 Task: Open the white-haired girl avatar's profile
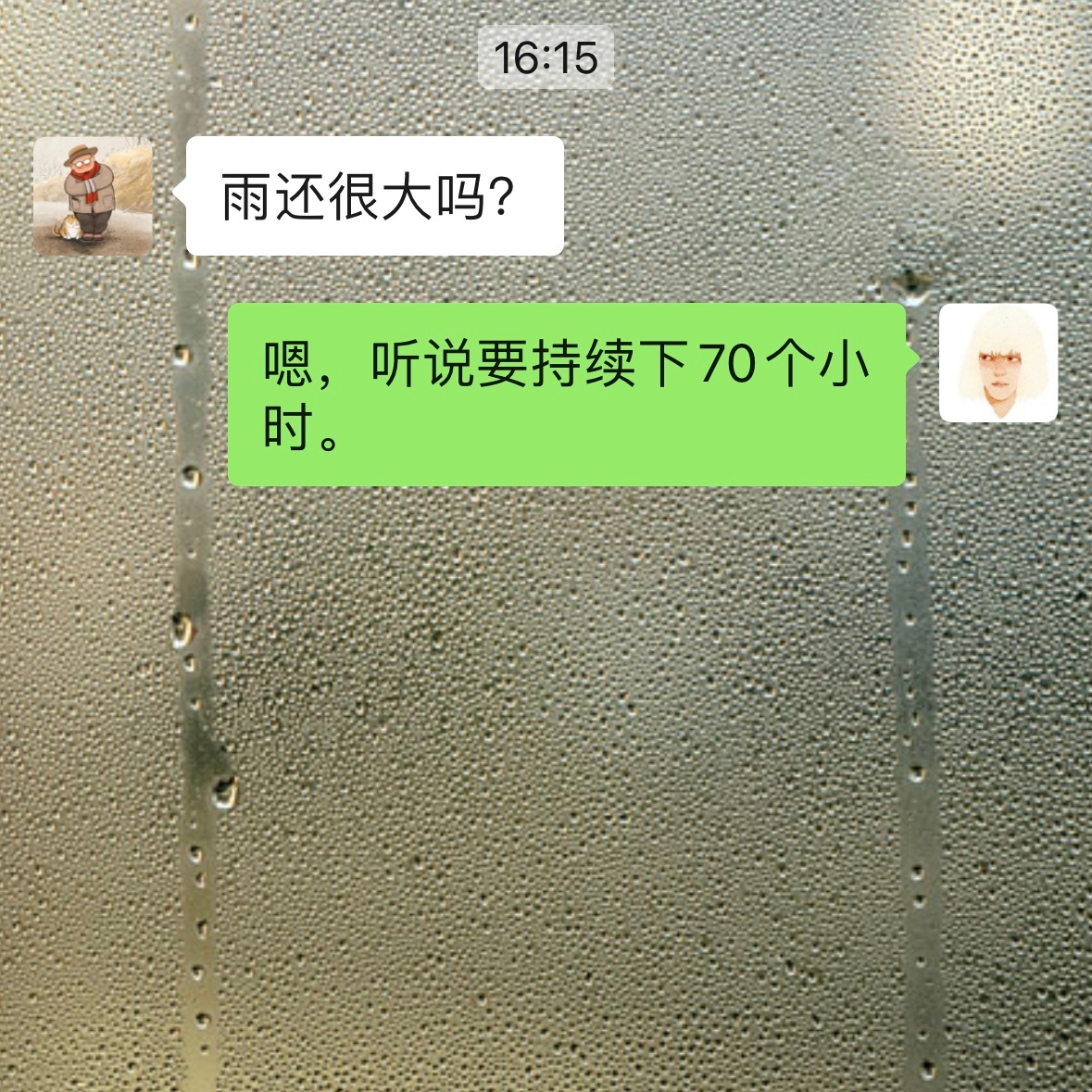[x=998, y=363]
